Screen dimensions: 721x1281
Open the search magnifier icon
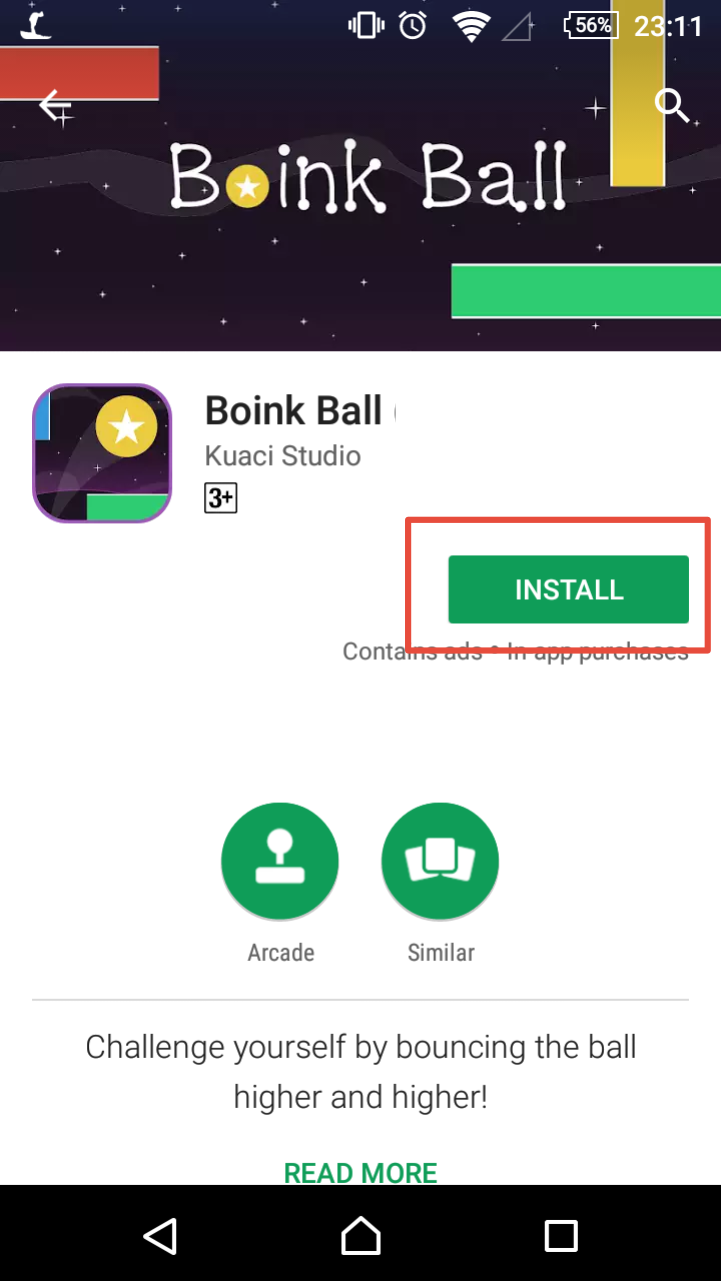tap(671, 104)
